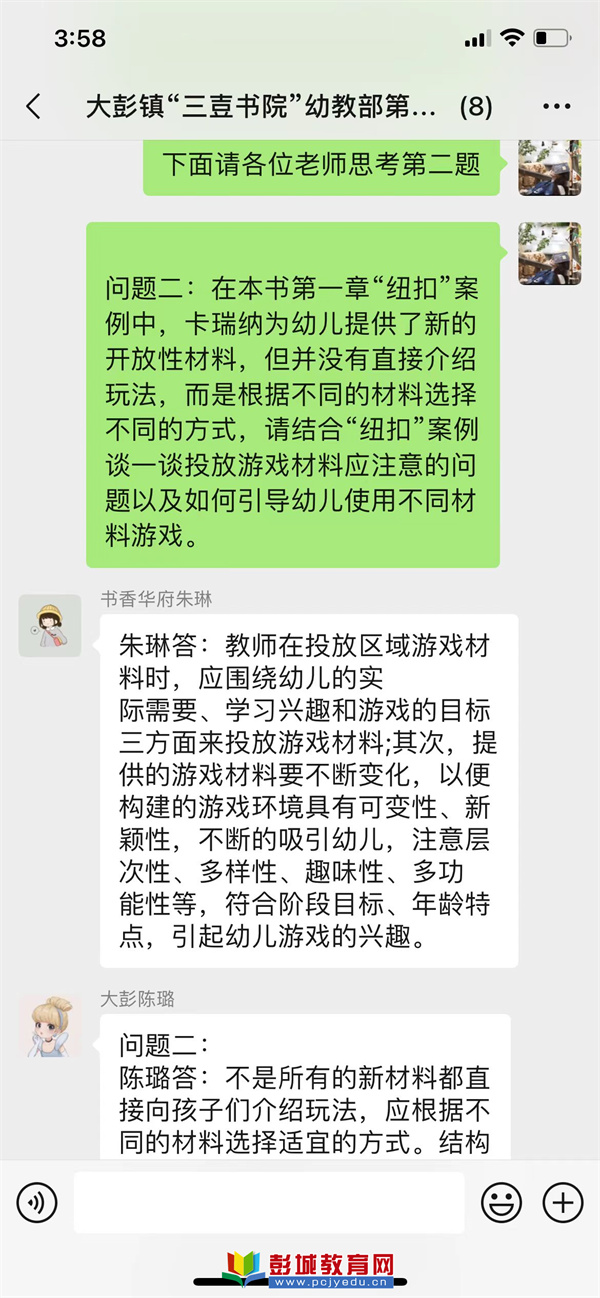View 书香华府朱琳's profile avatar

click(x=50, y=625)
